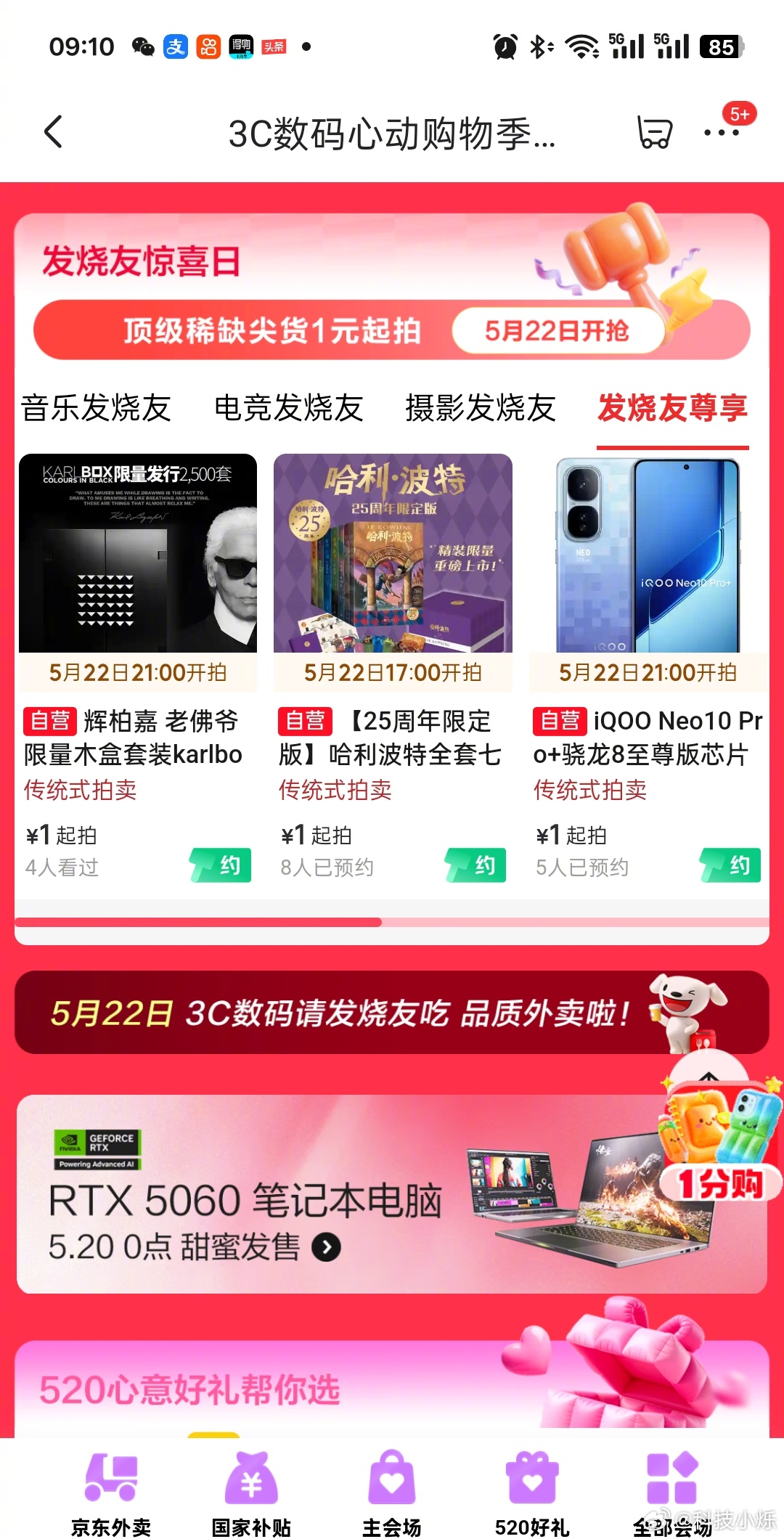
Task: Tap the 5月22日开抢 button
Action: (557, 331)
